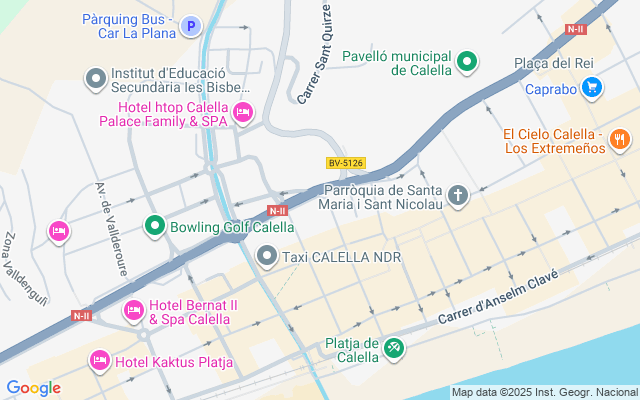Select the Hotel Kaktus Platja marker

click(x=100, y=360)
